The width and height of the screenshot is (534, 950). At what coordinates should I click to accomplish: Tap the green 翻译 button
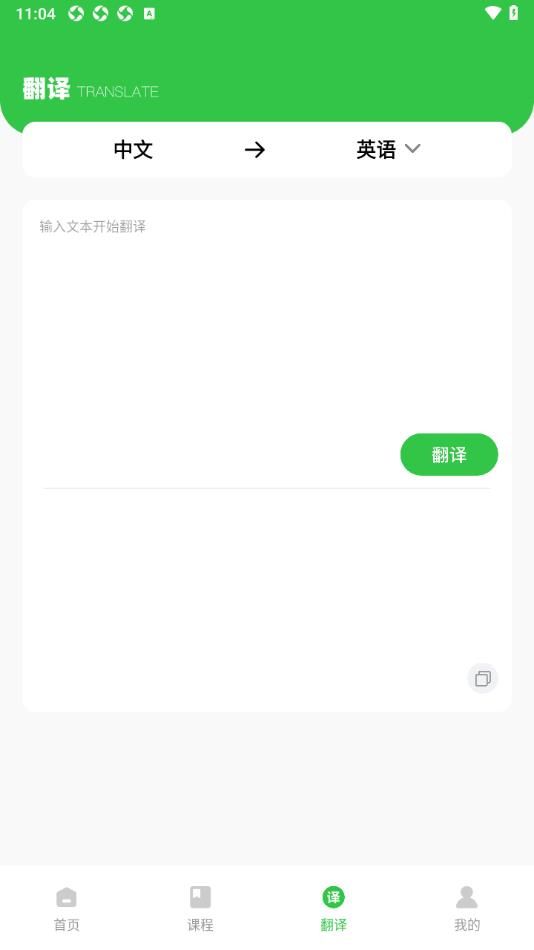tap(449, 454)
